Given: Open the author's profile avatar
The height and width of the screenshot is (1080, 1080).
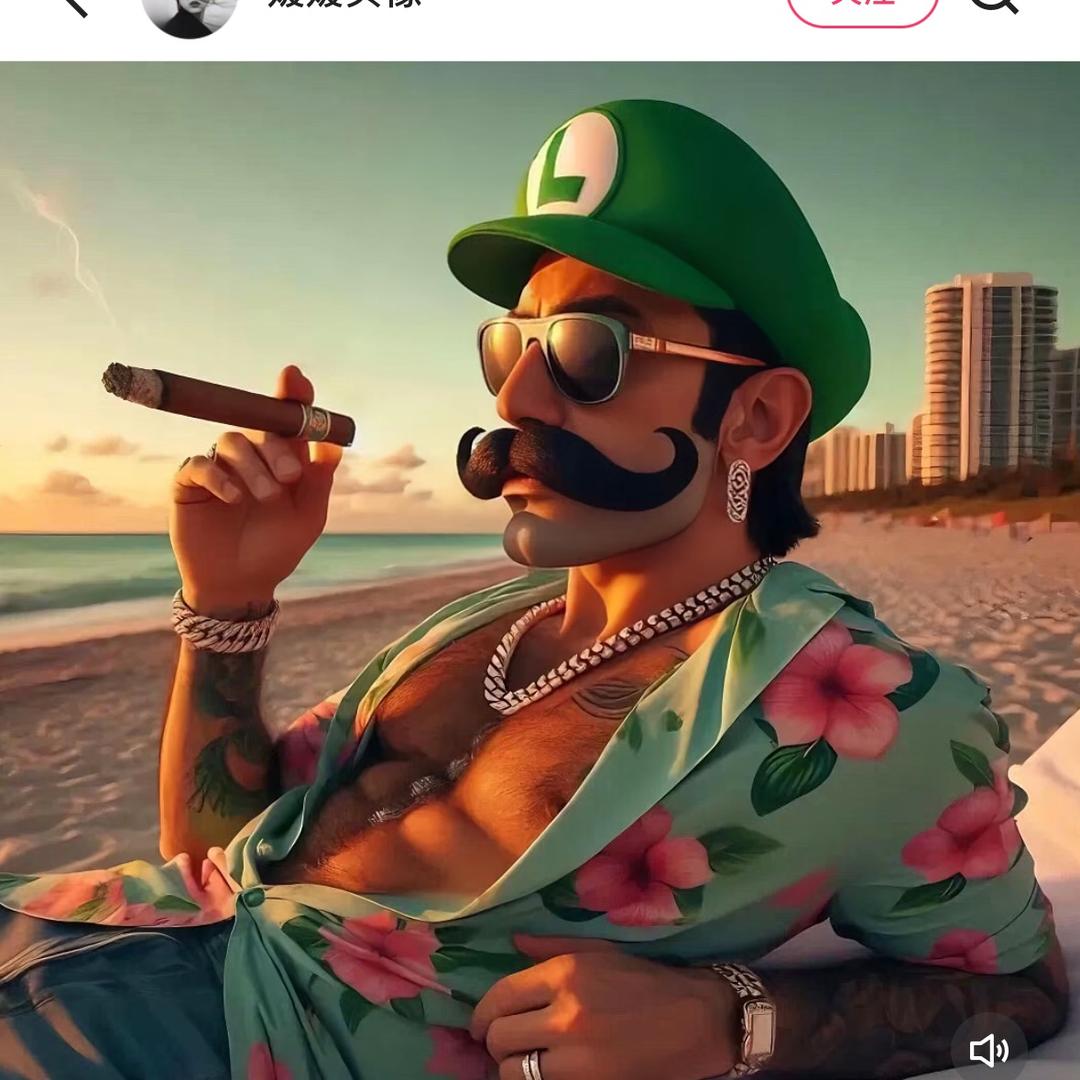Looking at the screenshot, I should [190, 12].
